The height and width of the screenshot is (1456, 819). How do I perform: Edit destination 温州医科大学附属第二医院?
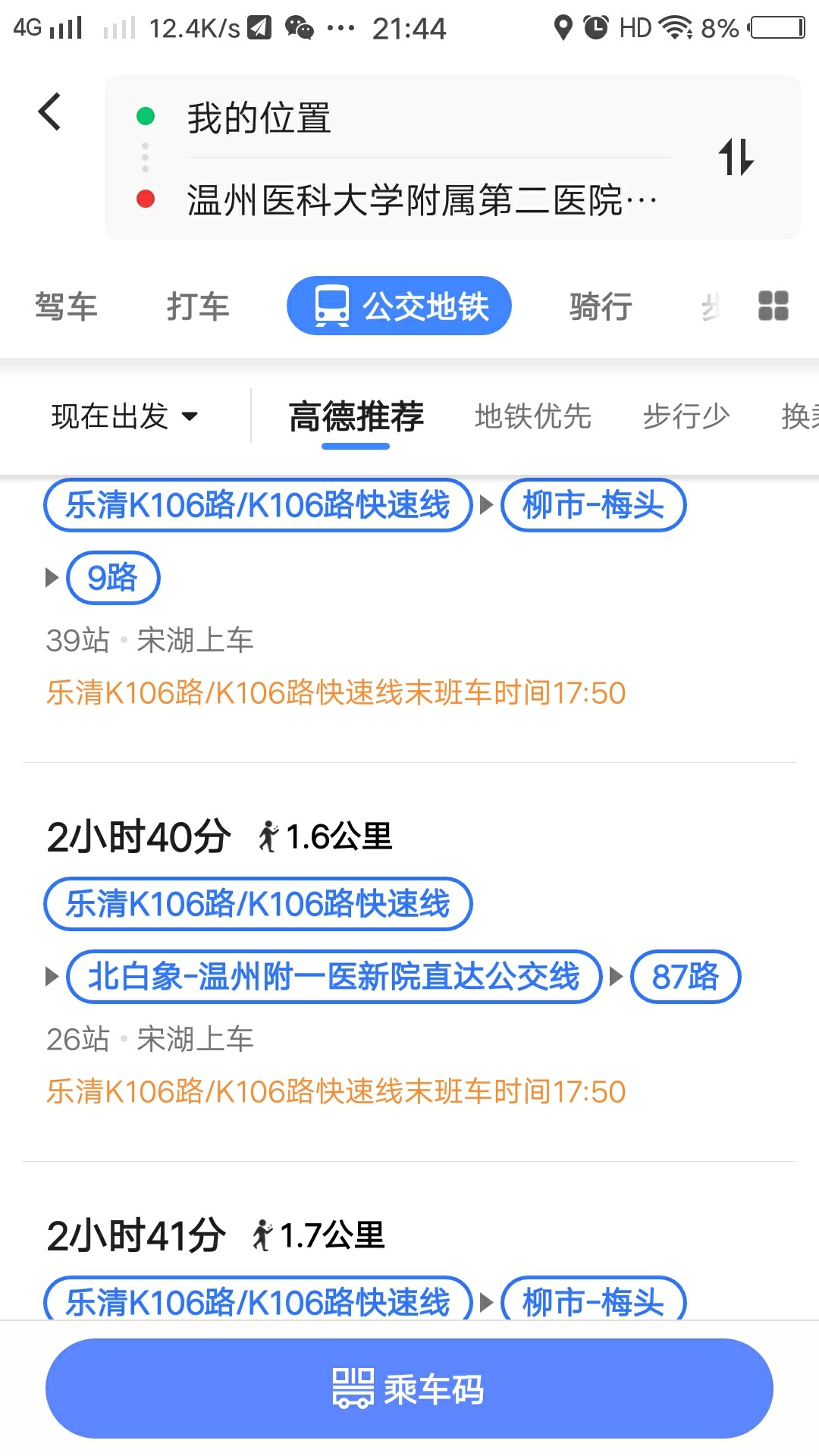pyautogui.click(x=428, y=200)
